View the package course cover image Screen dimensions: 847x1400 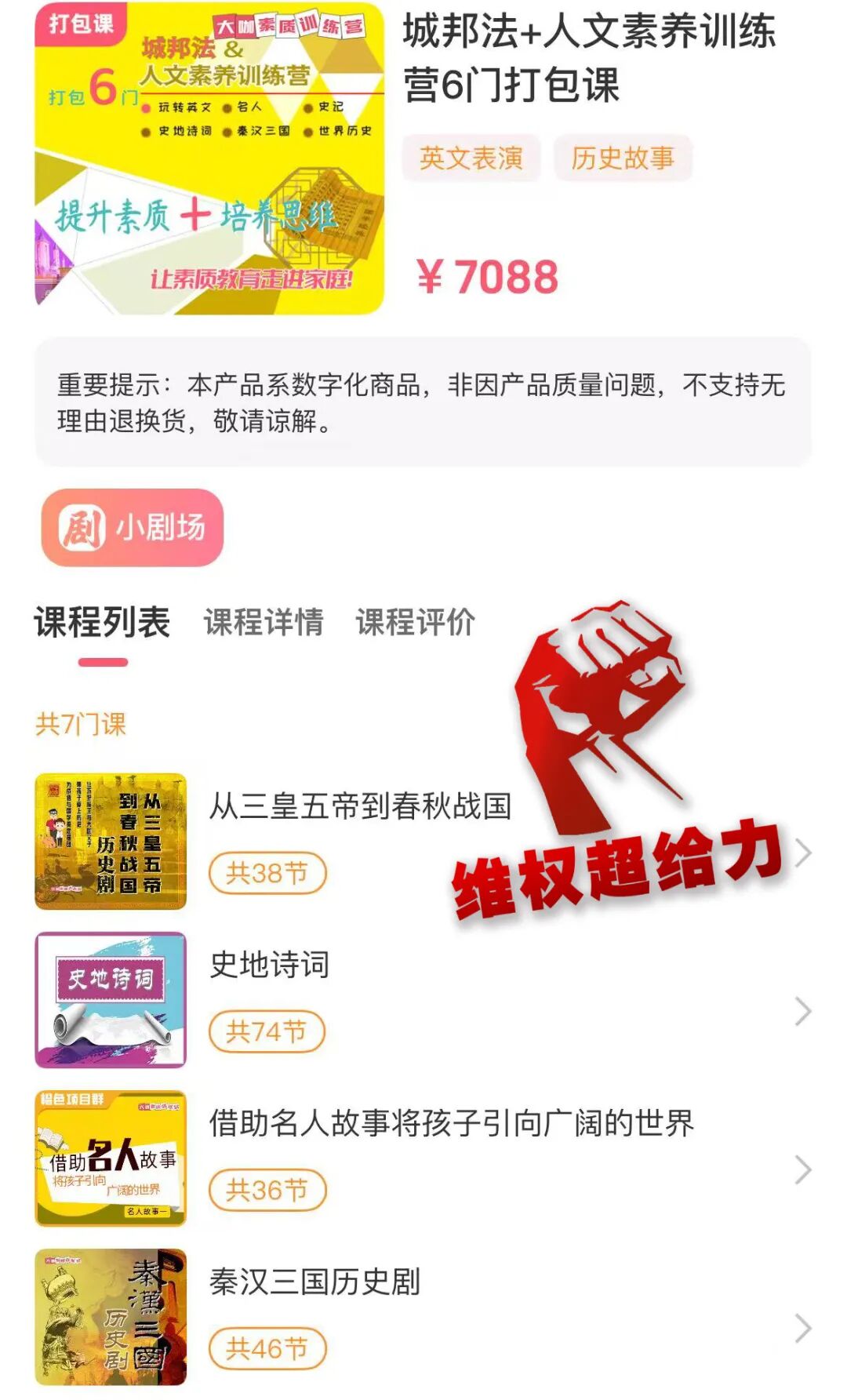(209, 158)
